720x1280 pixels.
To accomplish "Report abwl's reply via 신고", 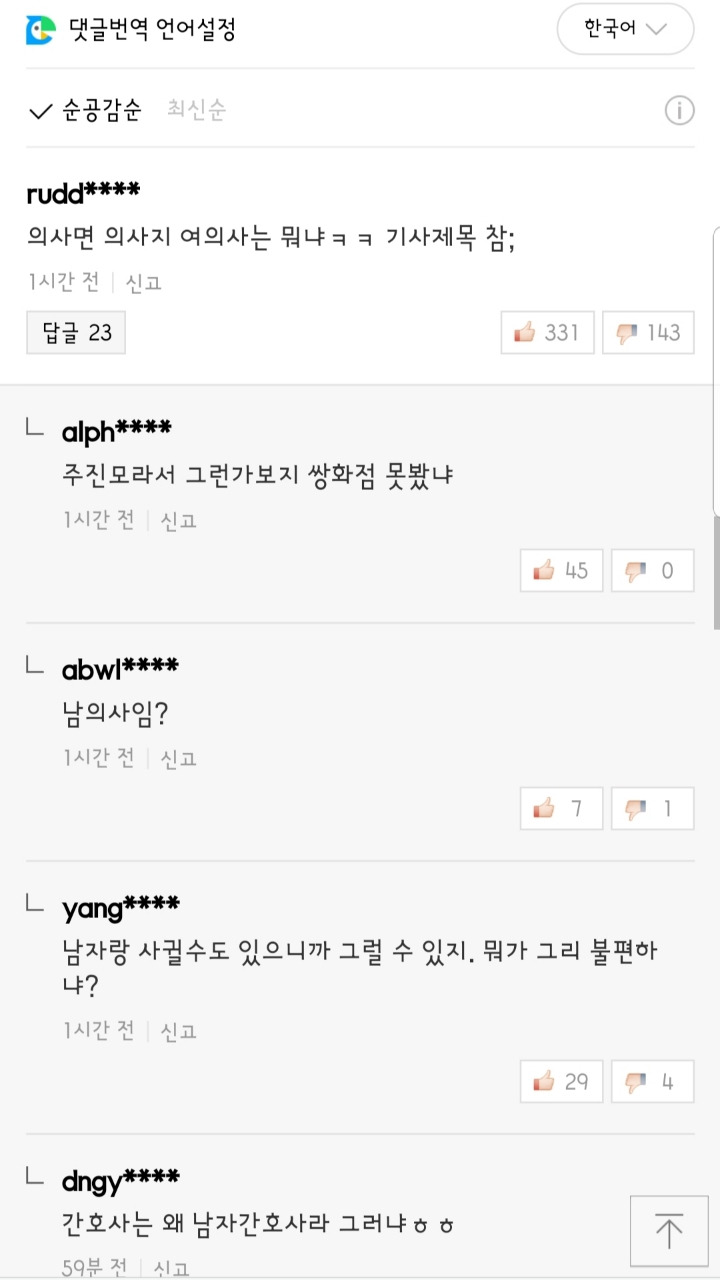I will coord(179,758).
